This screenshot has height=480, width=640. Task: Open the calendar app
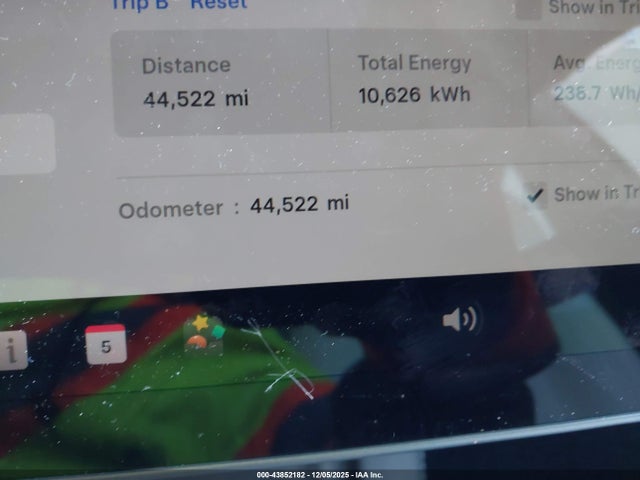pyautogui.click(x=106, y=345)
